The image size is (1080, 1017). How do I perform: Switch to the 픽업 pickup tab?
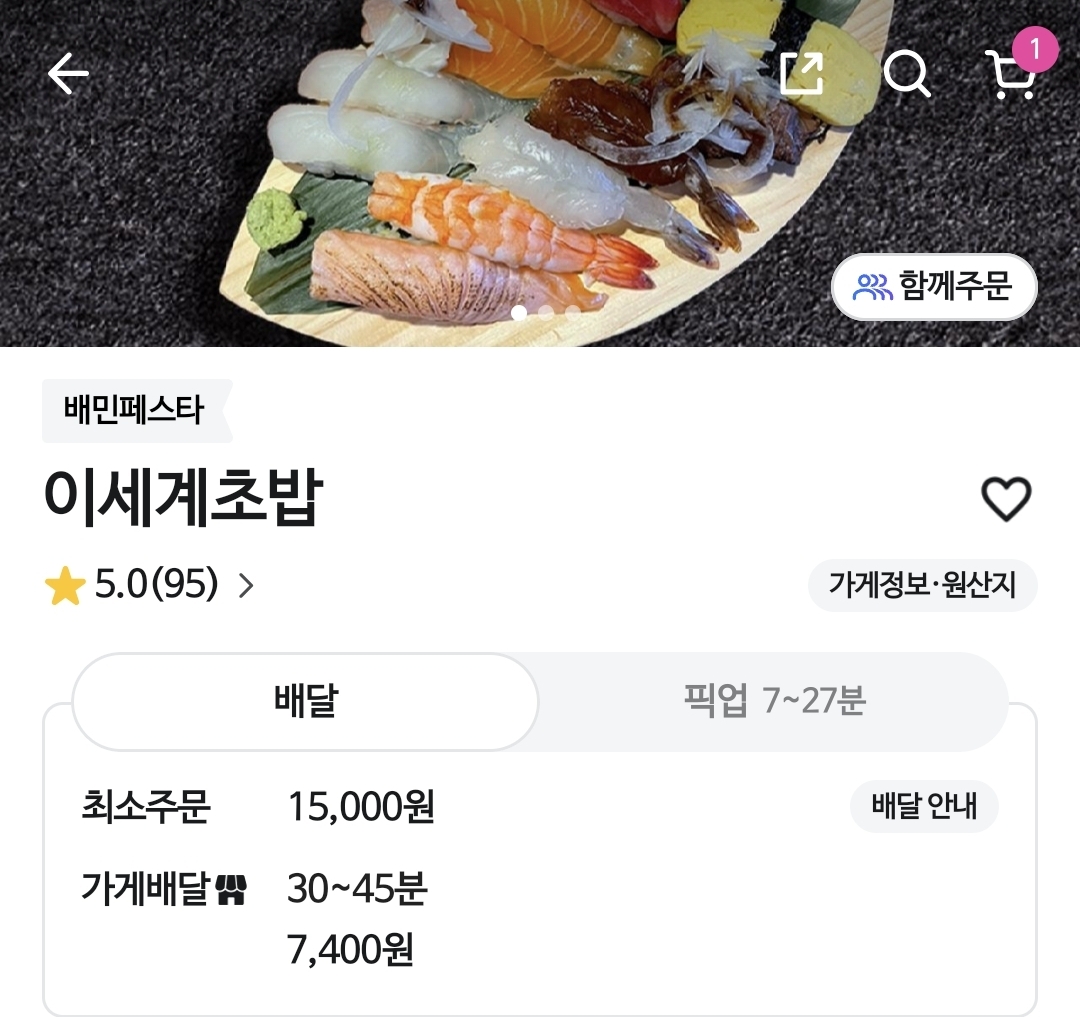tap(773, 701)
